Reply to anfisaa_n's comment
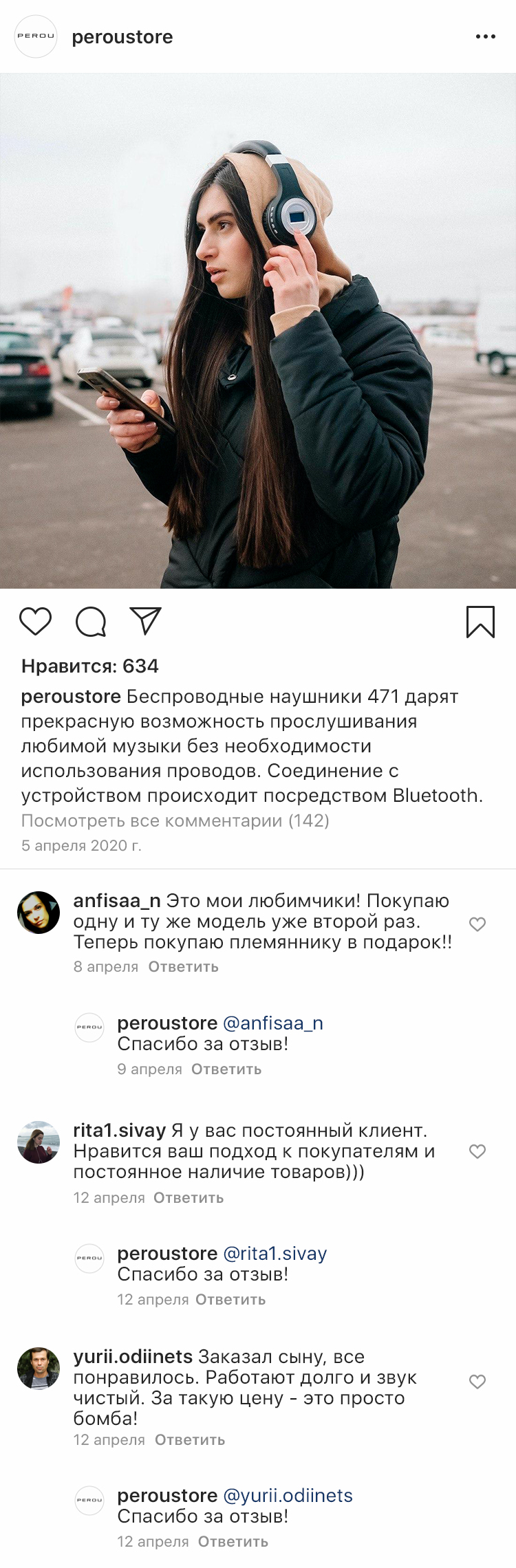This screenshot has height=1568, width=516. [x=184, y=966]
